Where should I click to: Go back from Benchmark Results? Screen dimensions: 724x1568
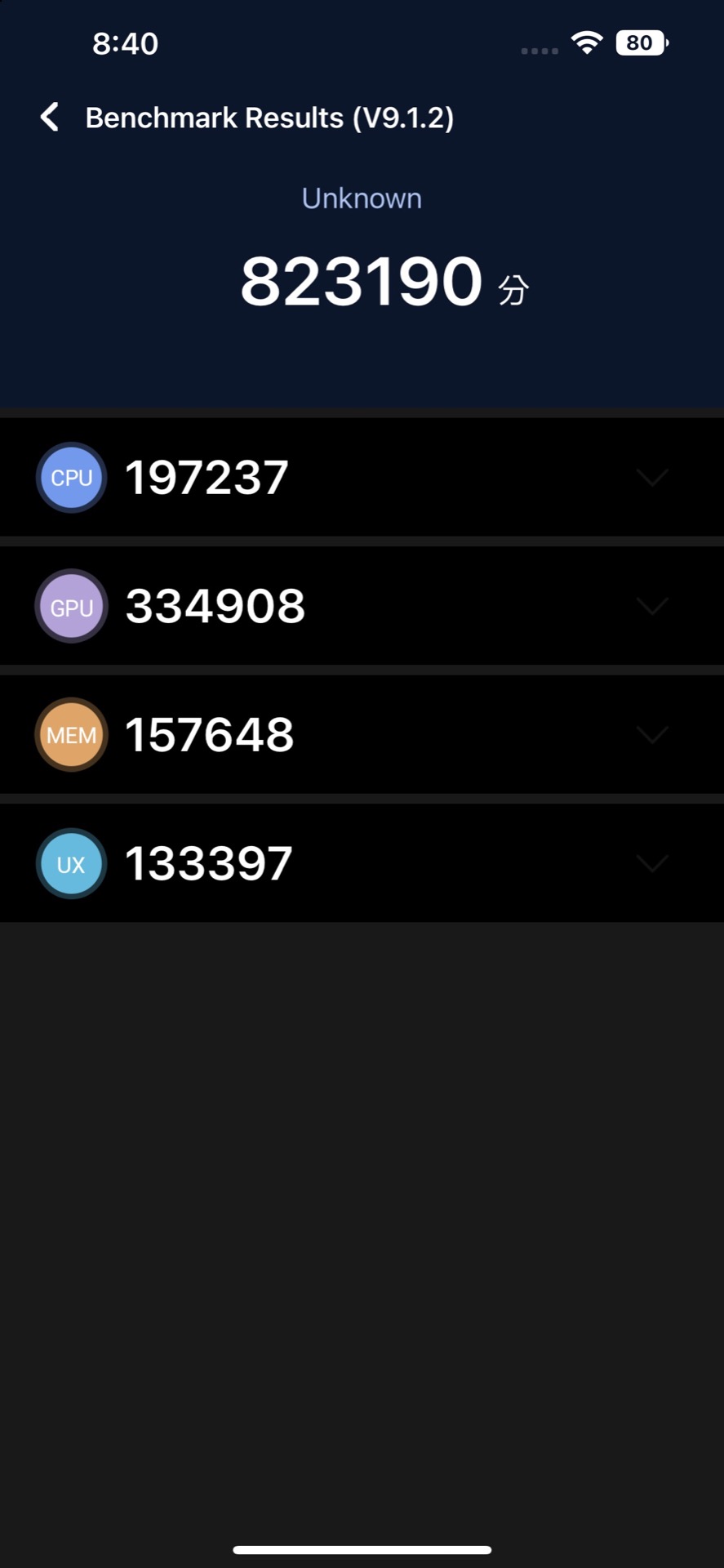pos(50,118)
